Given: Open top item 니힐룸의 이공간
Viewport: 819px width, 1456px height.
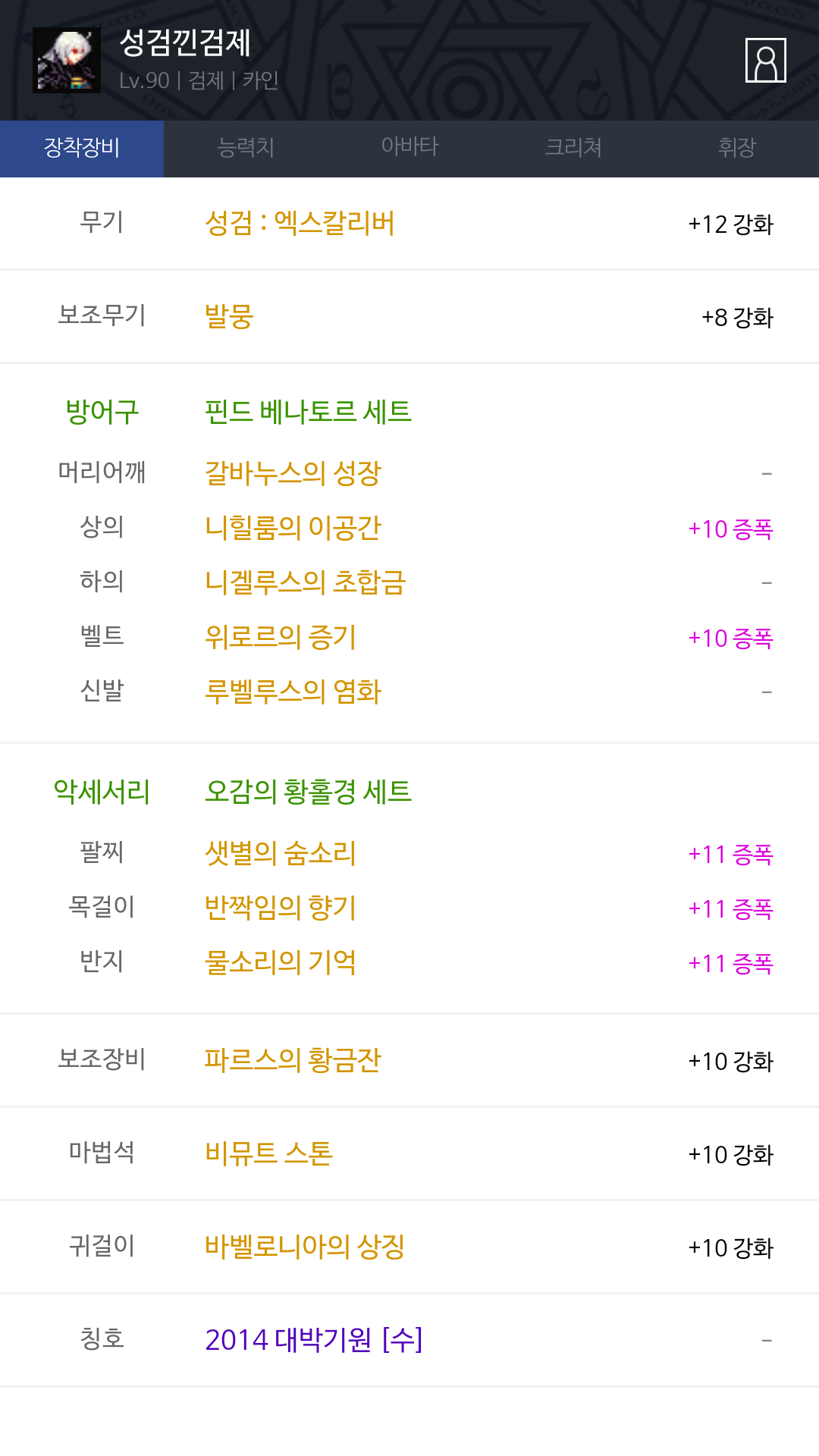Looking at the screenshot, I should tap(293, 528).
